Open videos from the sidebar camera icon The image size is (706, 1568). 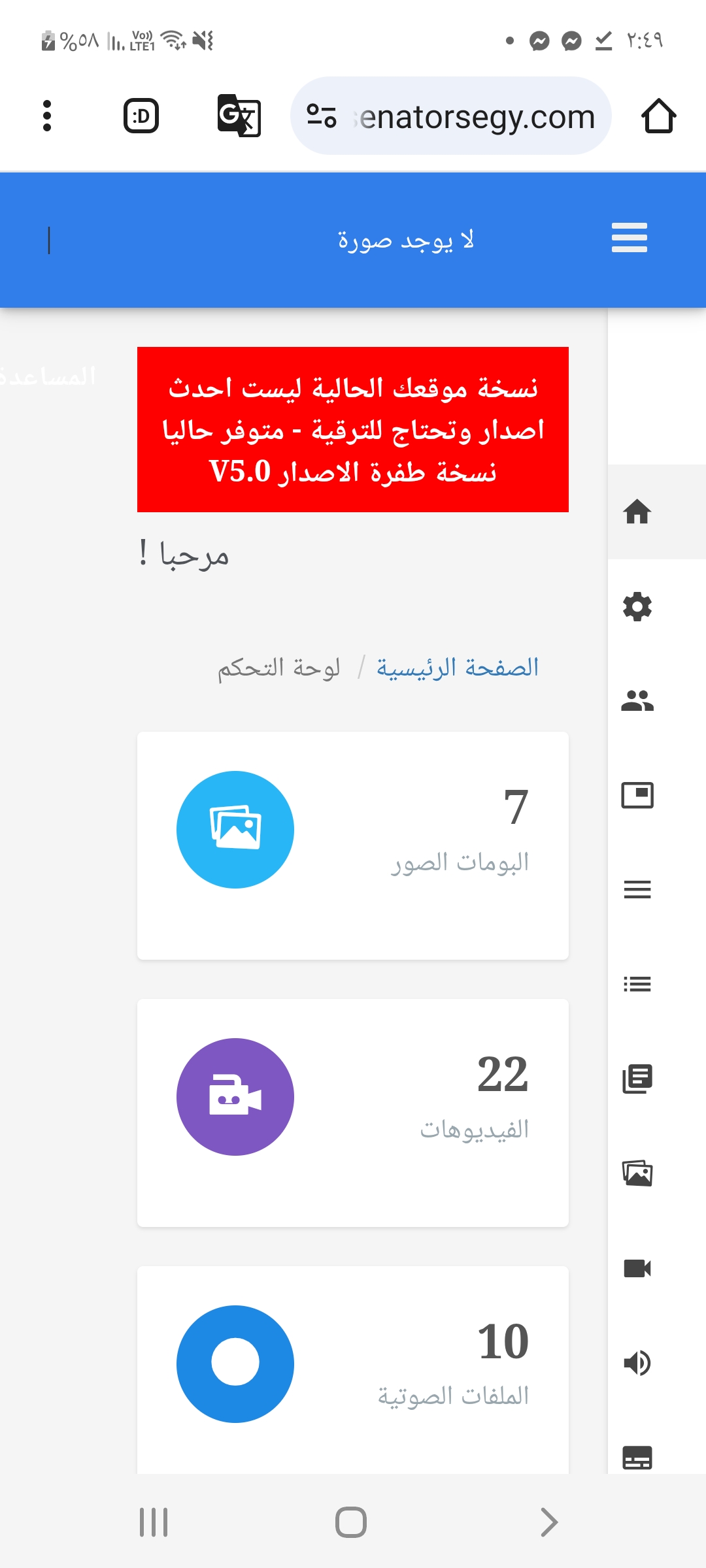pyautogui.click(x=637, y=1268)
